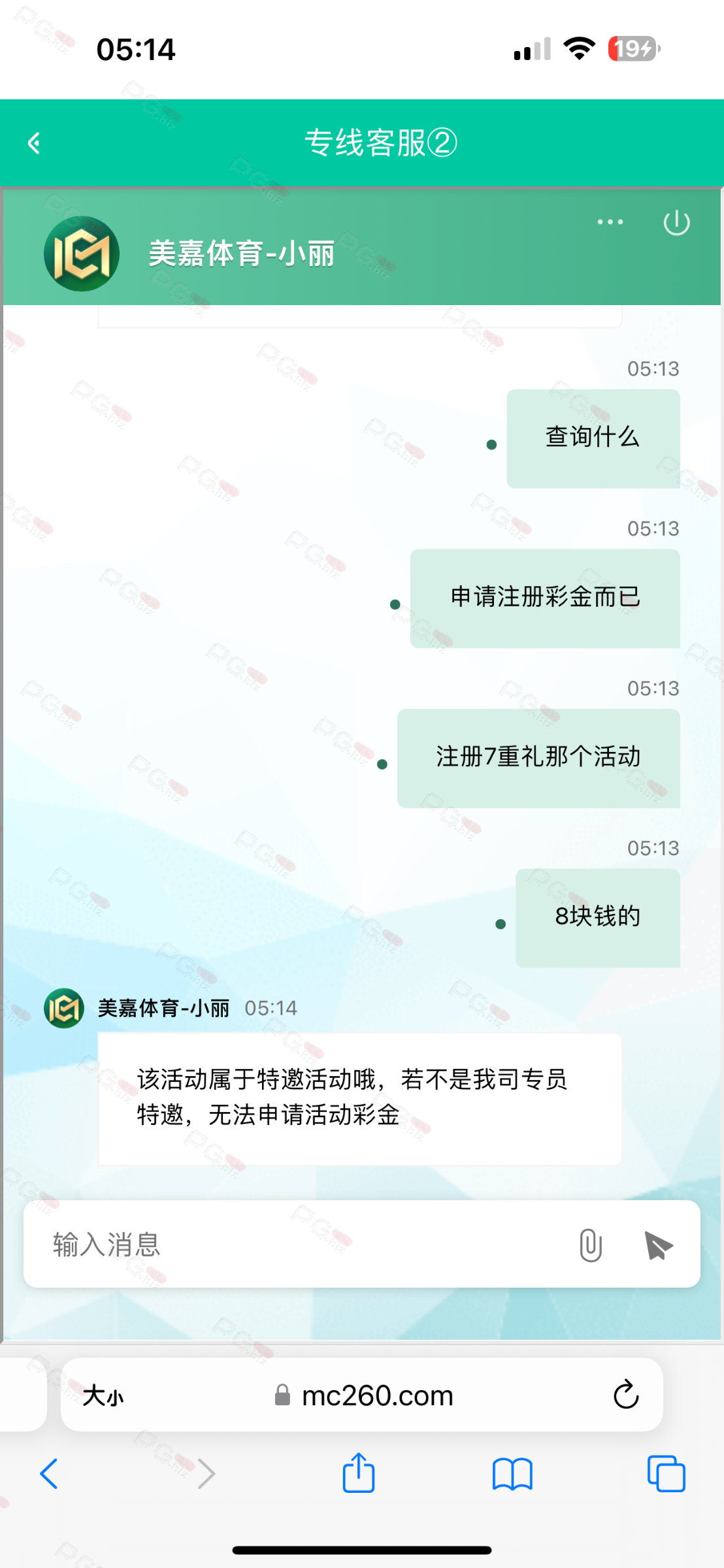Select the mc260.com address bar
724x1568 pixels.
coord(366,1396)
